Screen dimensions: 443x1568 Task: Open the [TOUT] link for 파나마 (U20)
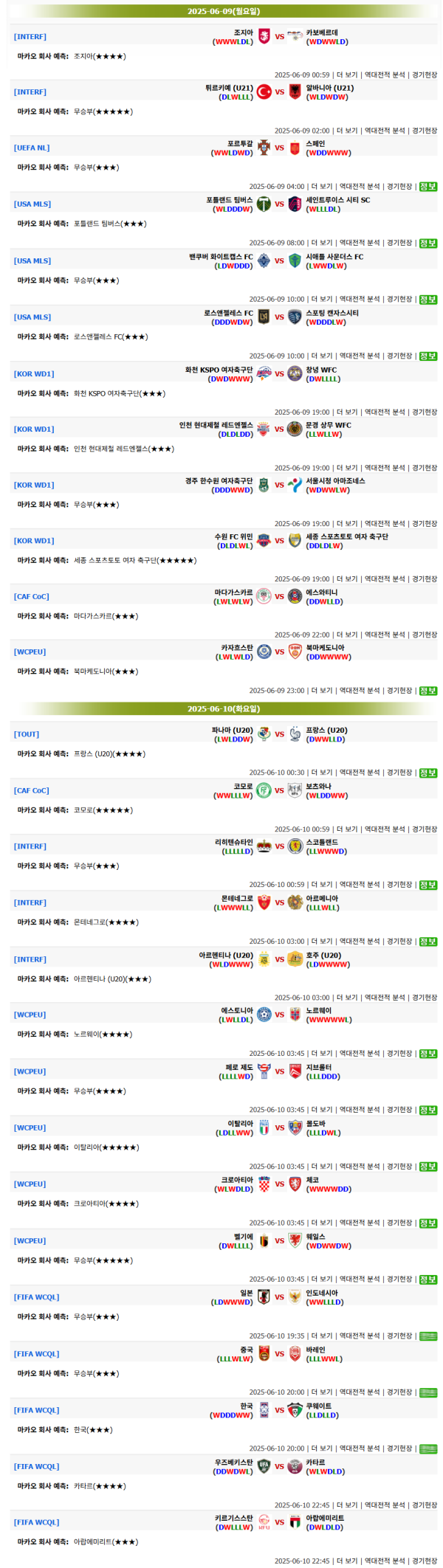(27, 734)
